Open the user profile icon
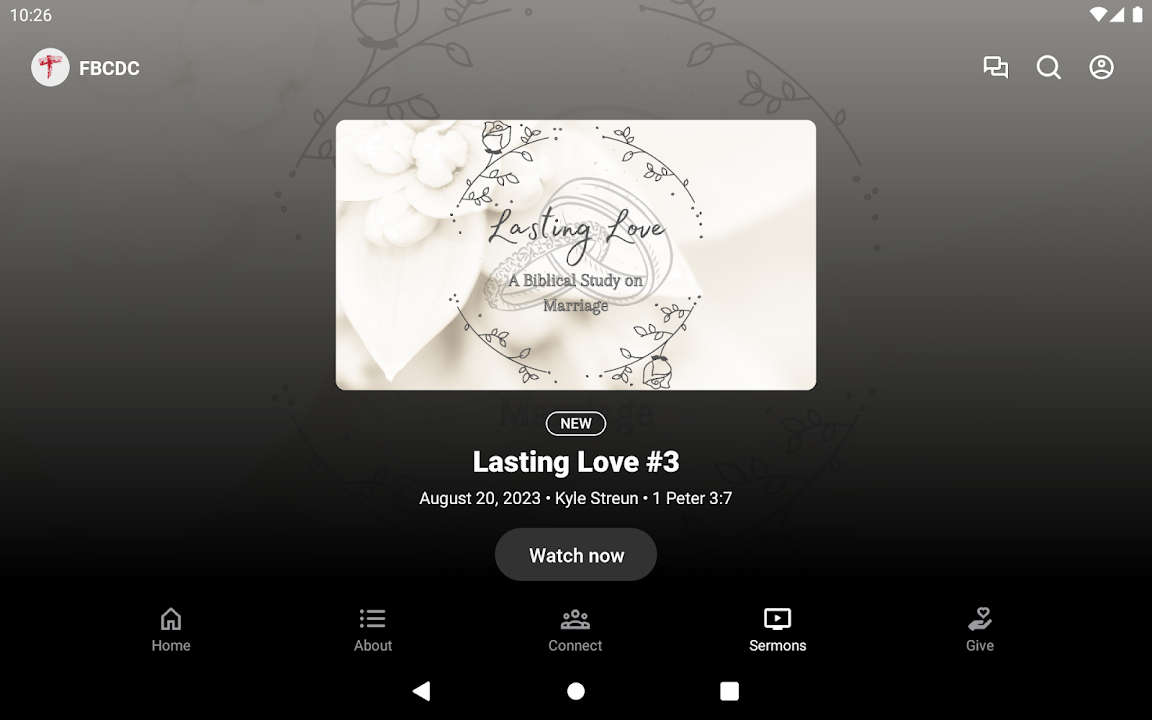 click(x=1101, y=68)
